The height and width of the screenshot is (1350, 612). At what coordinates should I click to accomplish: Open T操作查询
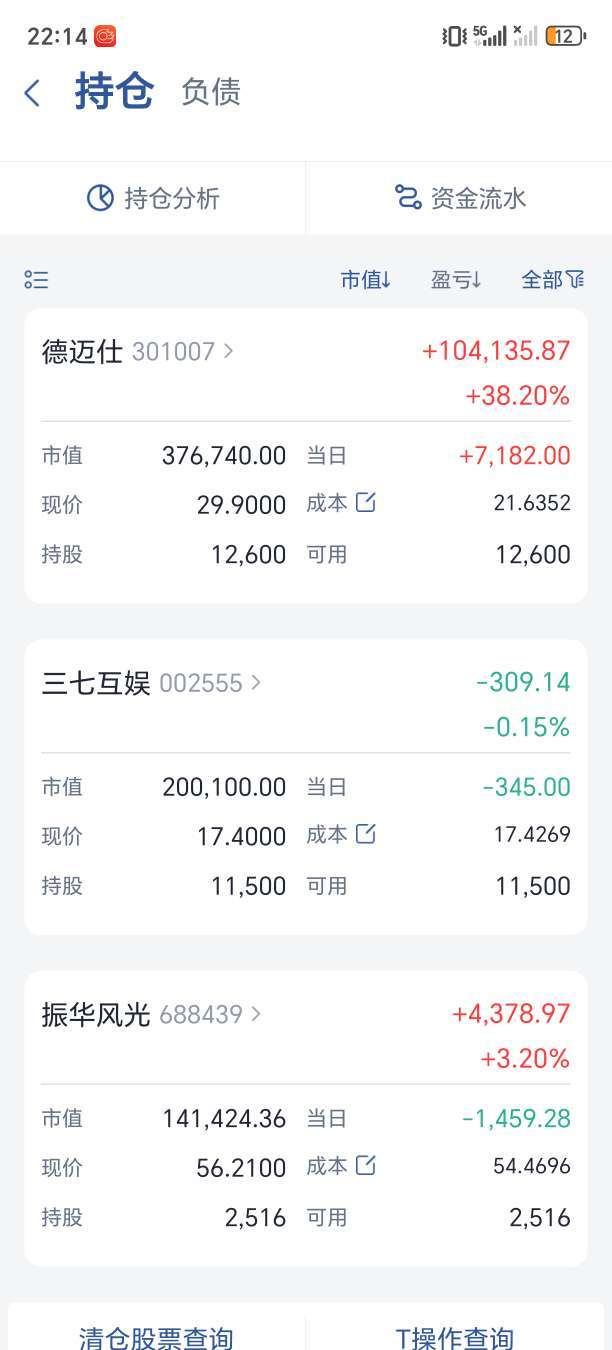(x=455, y=1335)
